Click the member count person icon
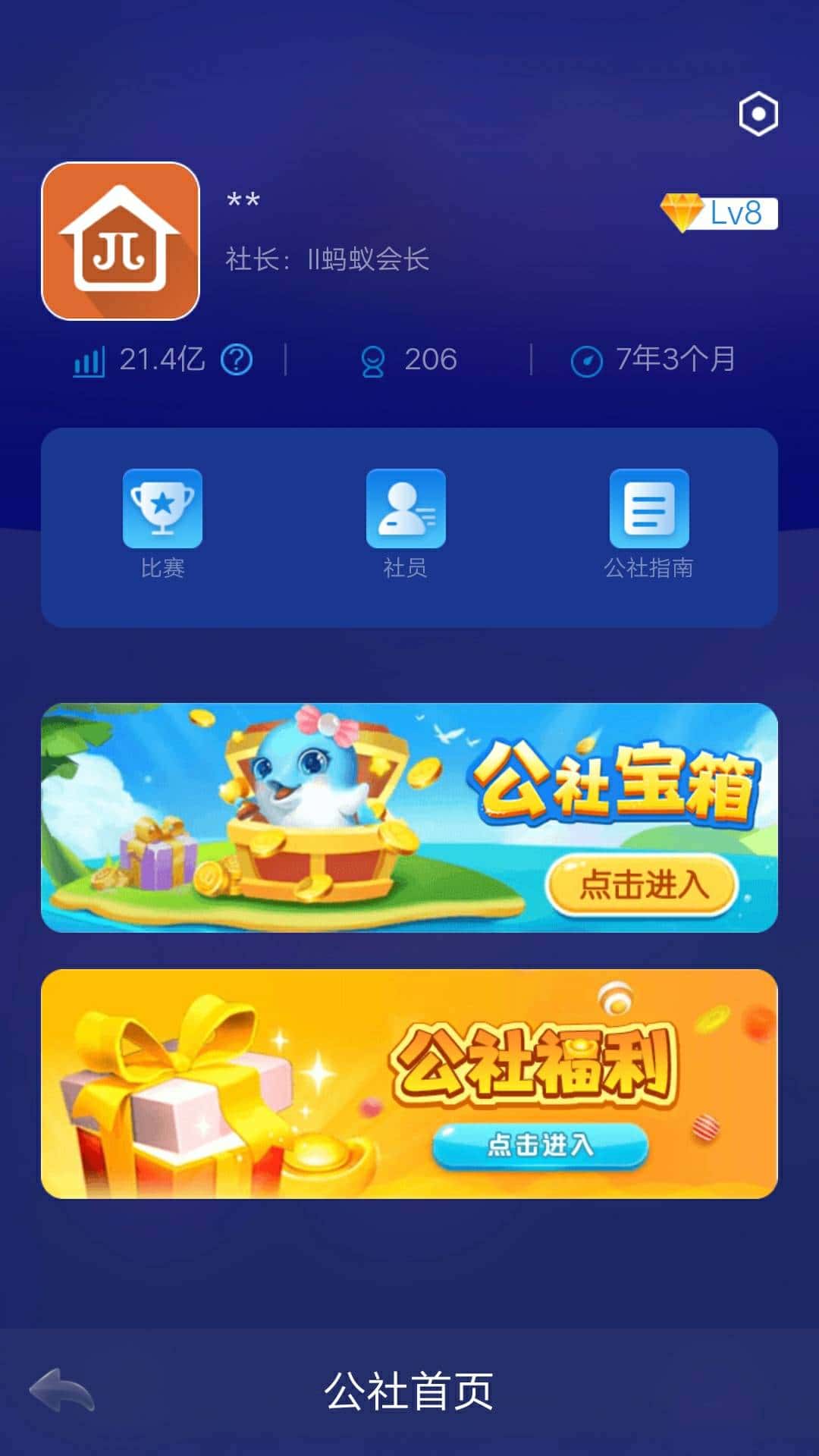Viewport: 819px width, 1456px height. [x=373, y=361]
